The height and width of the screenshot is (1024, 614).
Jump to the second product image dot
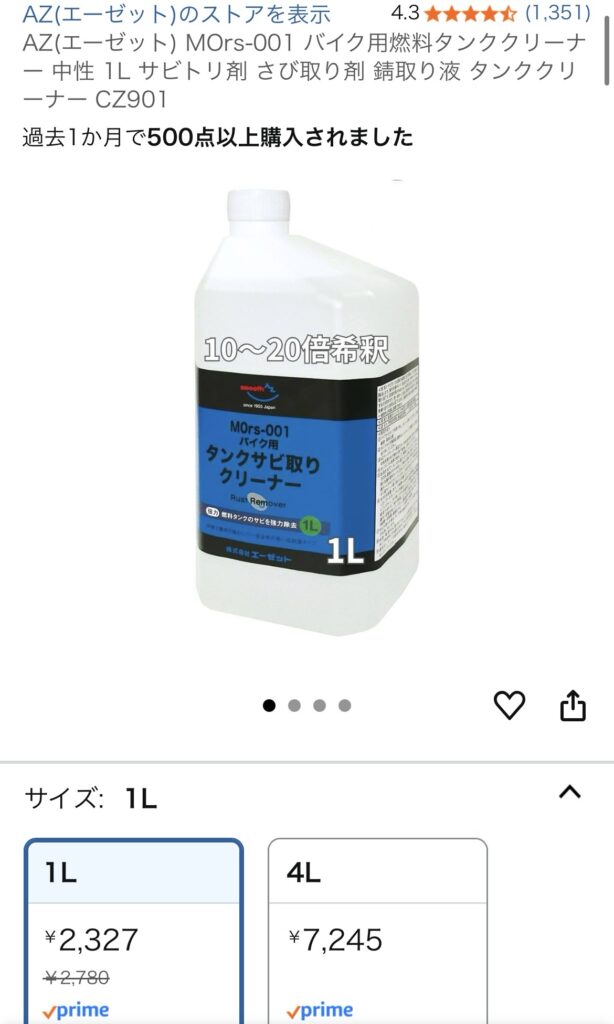click(x=294, y=705)
